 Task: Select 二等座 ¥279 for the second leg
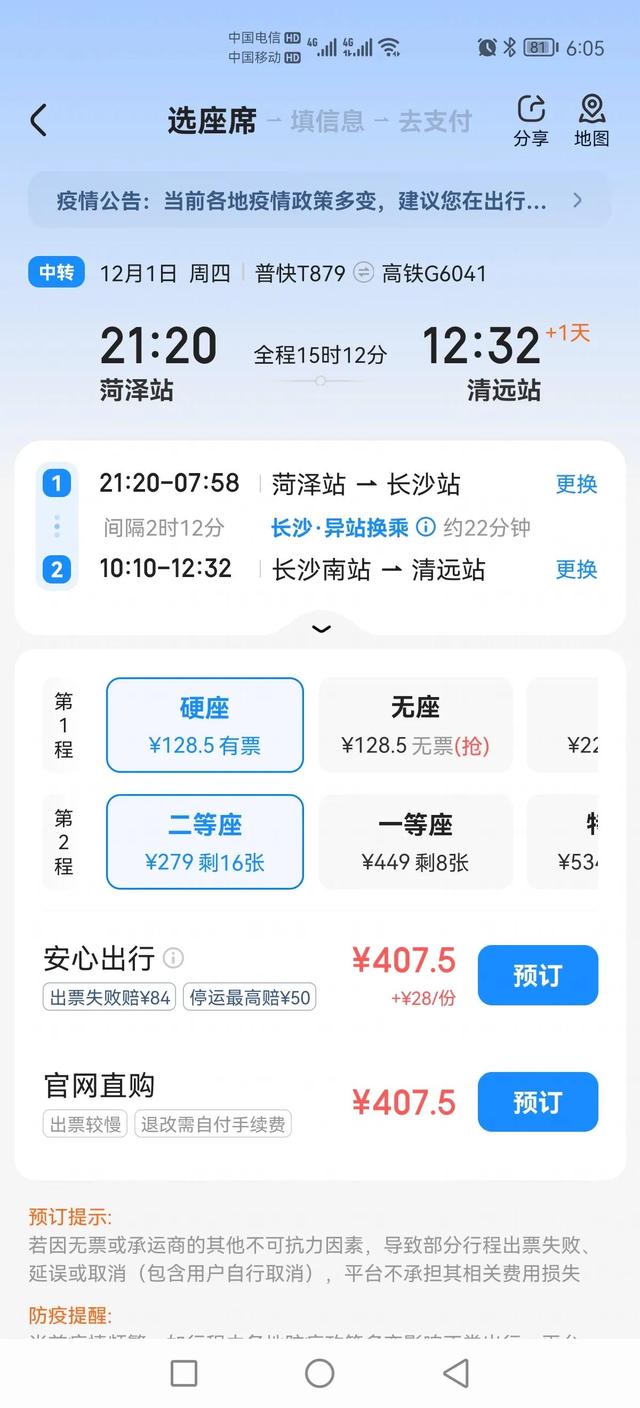(x=205, y=842)
